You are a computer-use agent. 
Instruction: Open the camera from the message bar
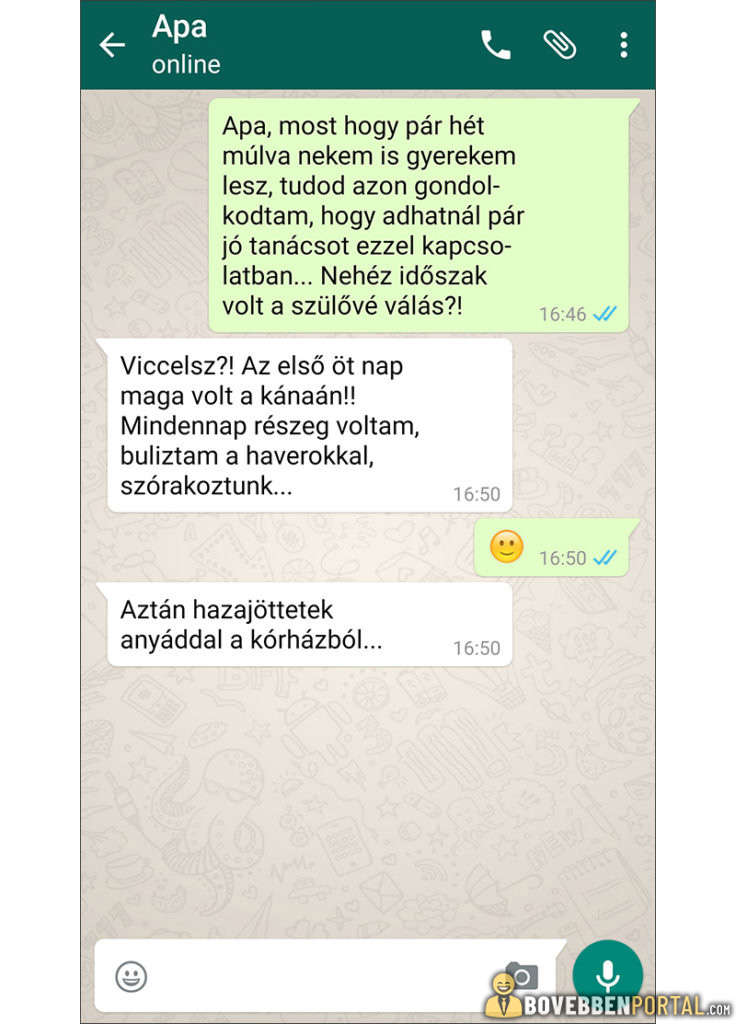point(522,973)
